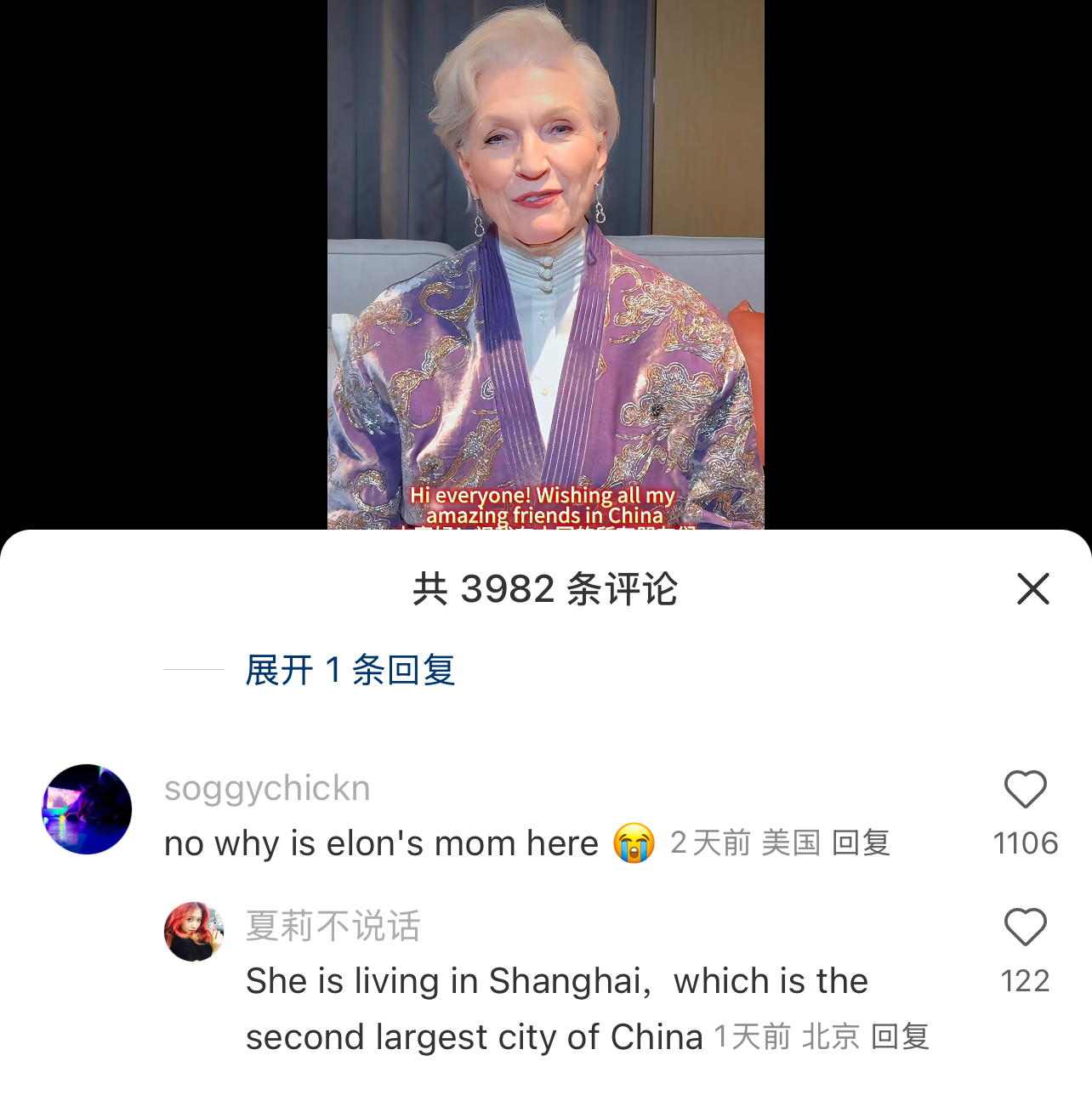
Task: Tap the 夏莉不说话 username
Action: point(333,926)
